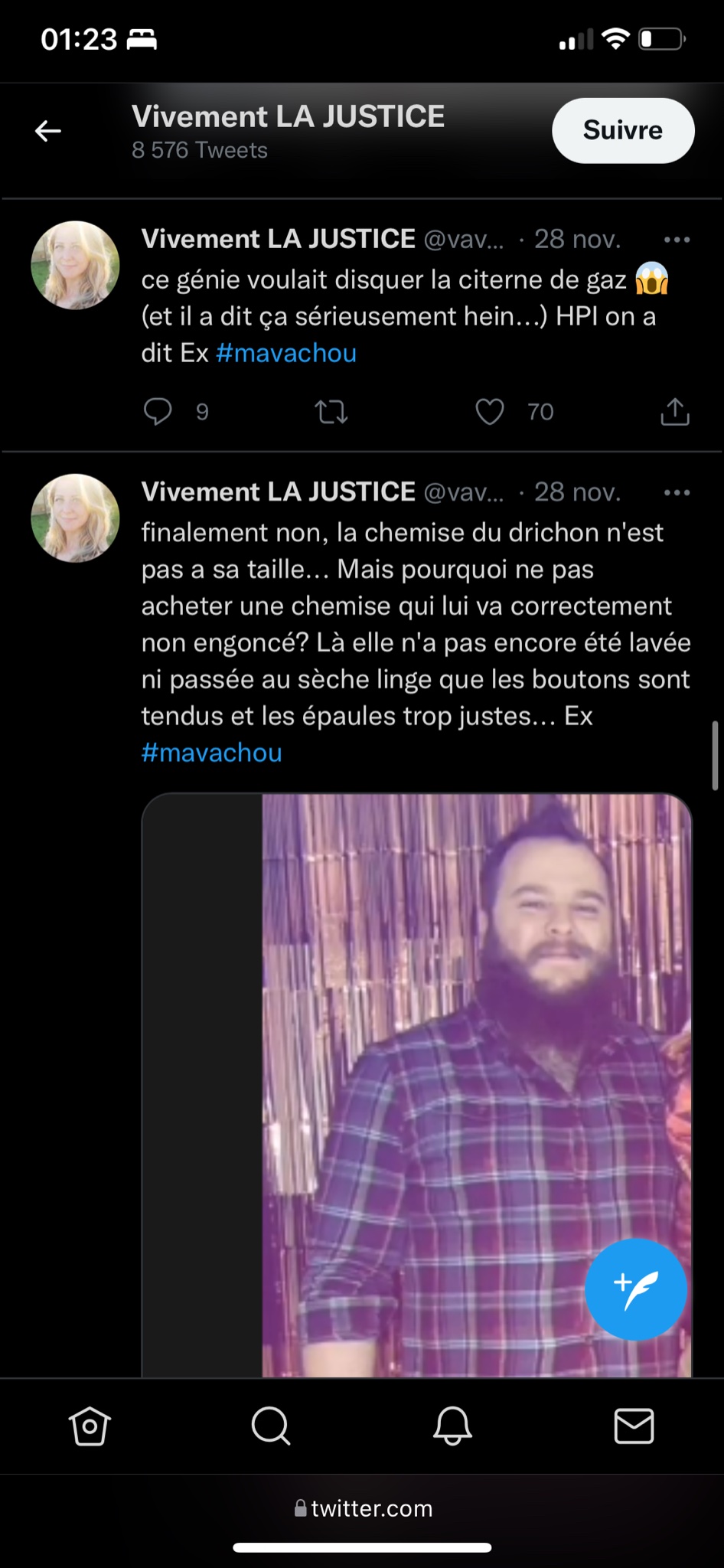The image size is (724, 1568).
Task: Like the citerne de gaz tweet
Action: coord(490,412)
